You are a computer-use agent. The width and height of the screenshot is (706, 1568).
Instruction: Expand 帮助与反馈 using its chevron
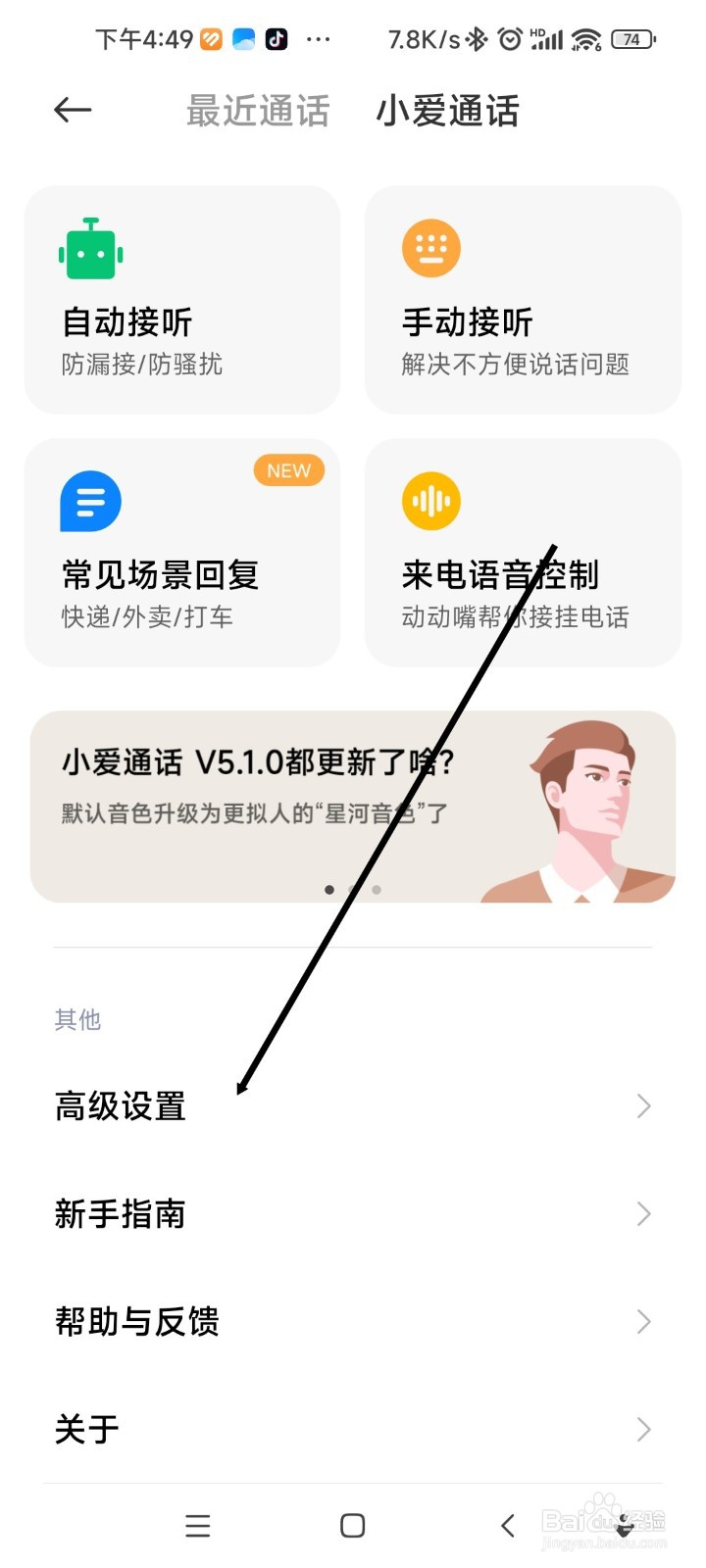pyautogui.click(x=642, y=1321)
